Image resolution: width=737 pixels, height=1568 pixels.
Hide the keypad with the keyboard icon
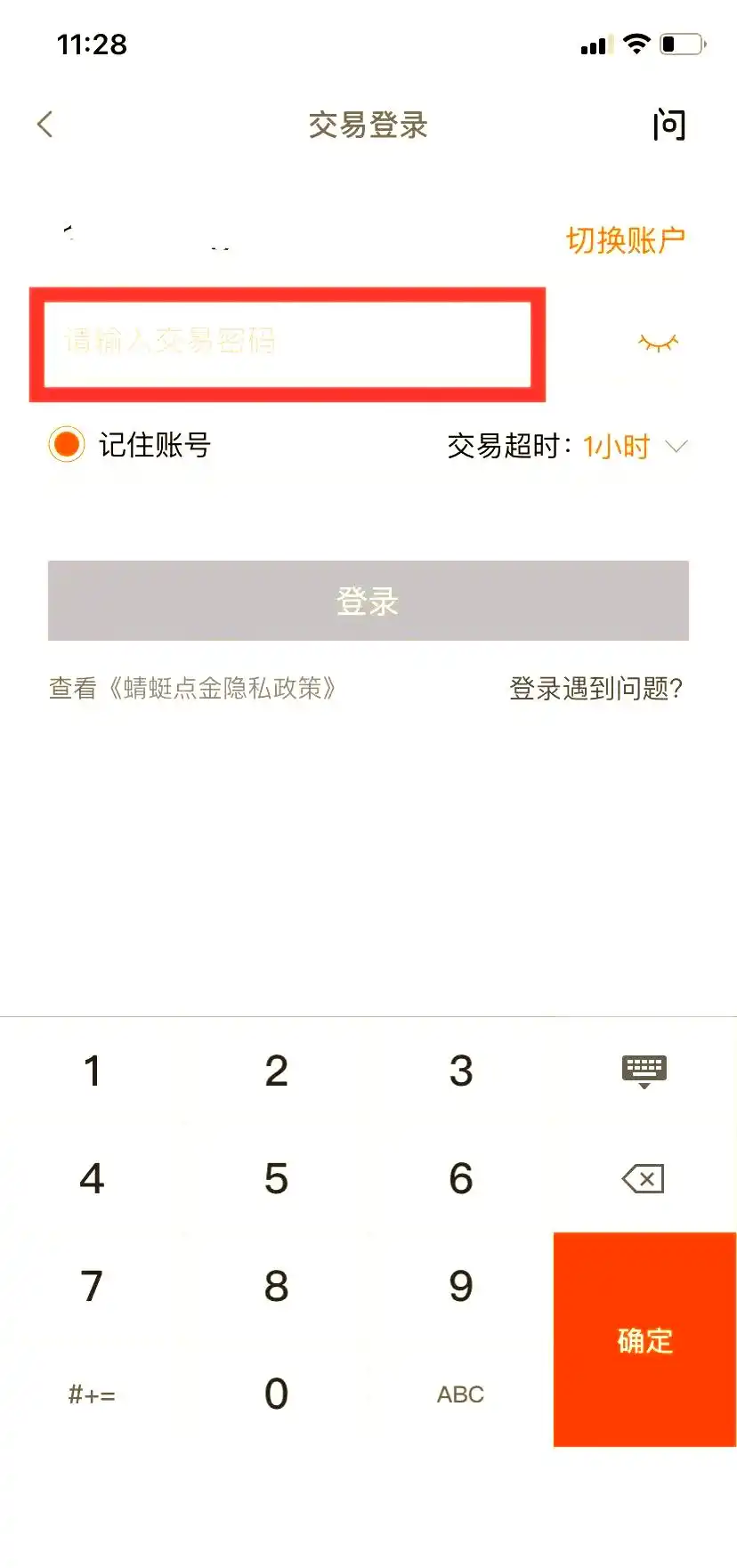(x=644, y=1071)
